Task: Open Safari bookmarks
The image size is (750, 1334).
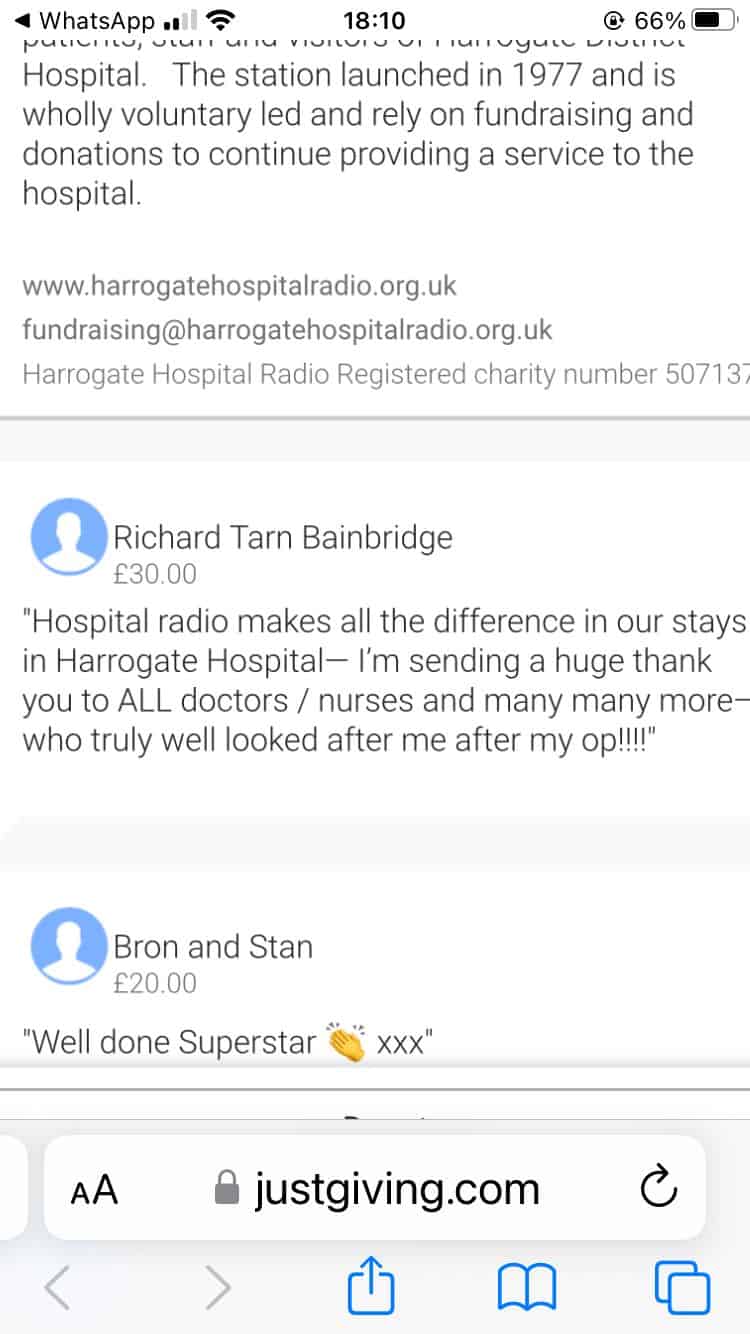Action: (526, 1288)
